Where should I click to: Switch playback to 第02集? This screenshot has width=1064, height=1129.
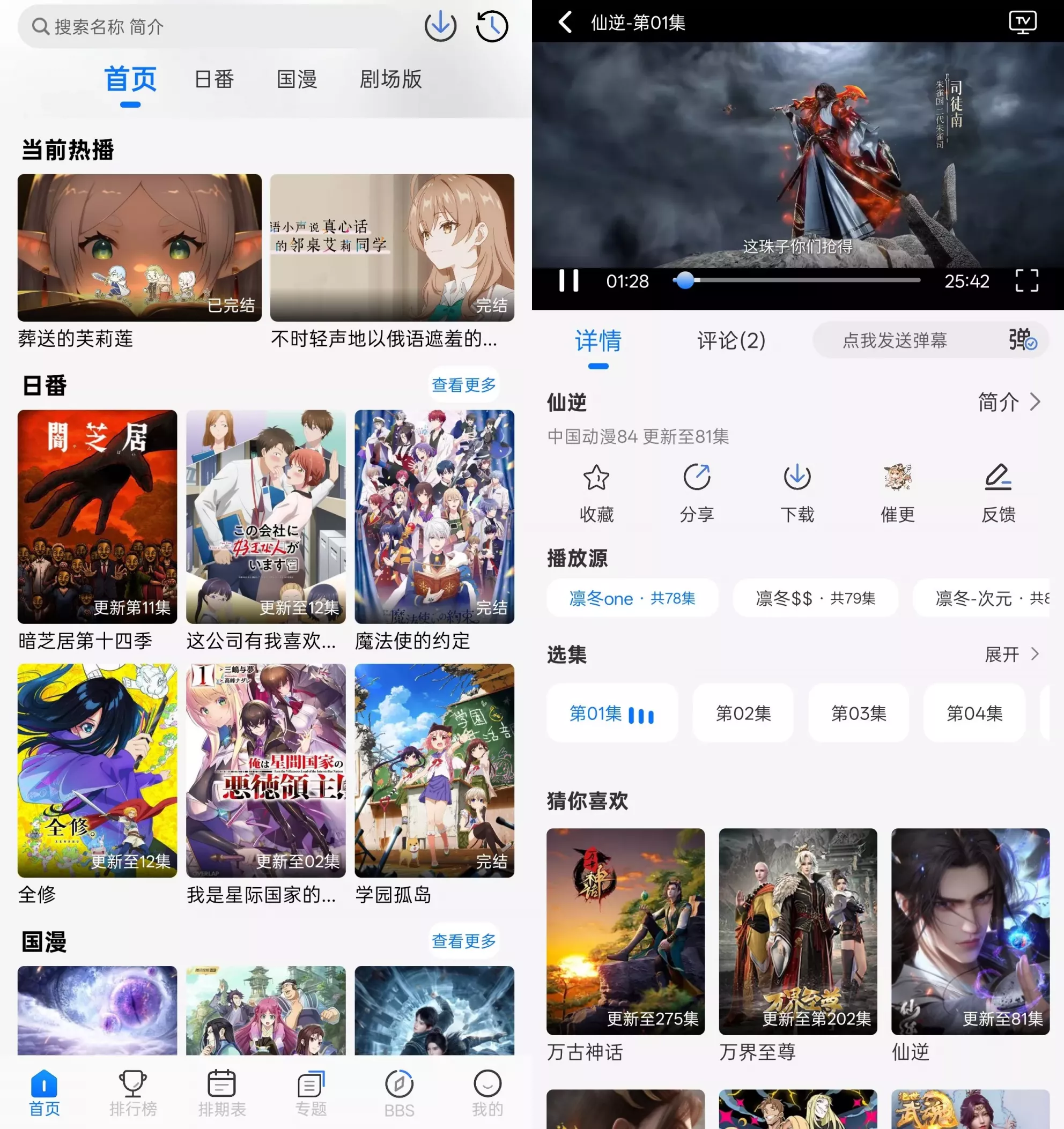[742, 714]
